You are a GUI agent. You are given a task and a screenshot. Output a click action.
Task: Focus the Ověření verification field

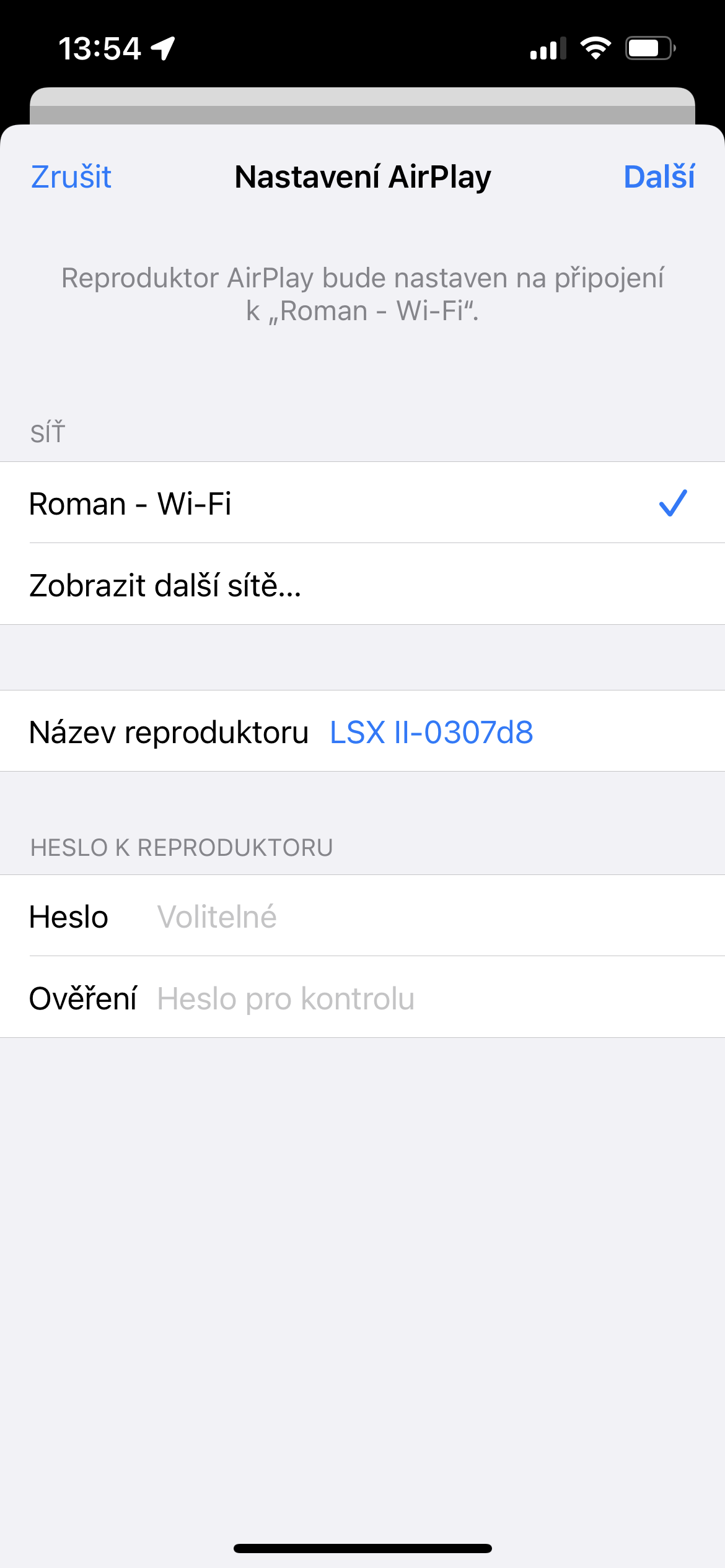pos(434,998)
